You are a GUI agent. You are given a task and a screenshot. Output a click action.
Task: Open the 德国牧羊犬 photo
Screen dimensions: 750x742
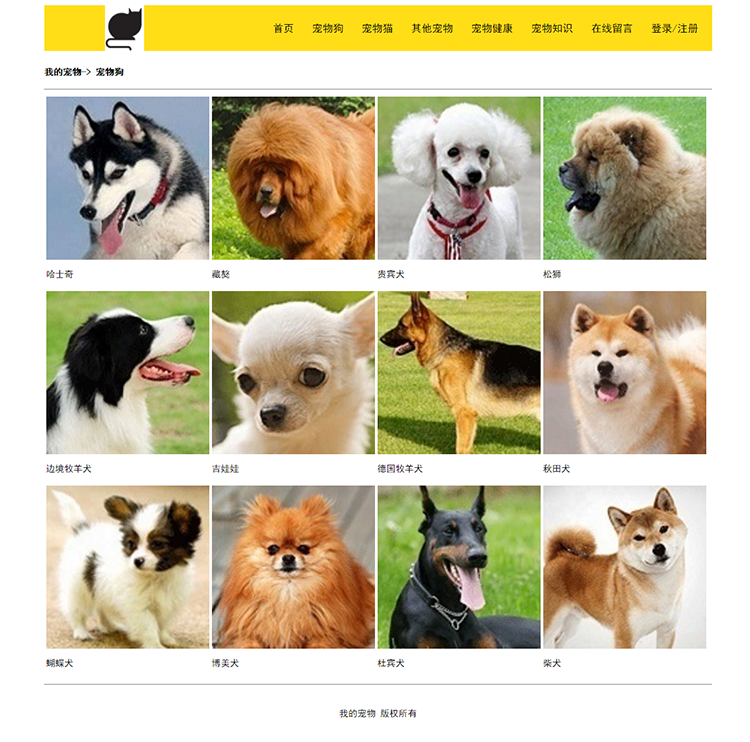459,373
